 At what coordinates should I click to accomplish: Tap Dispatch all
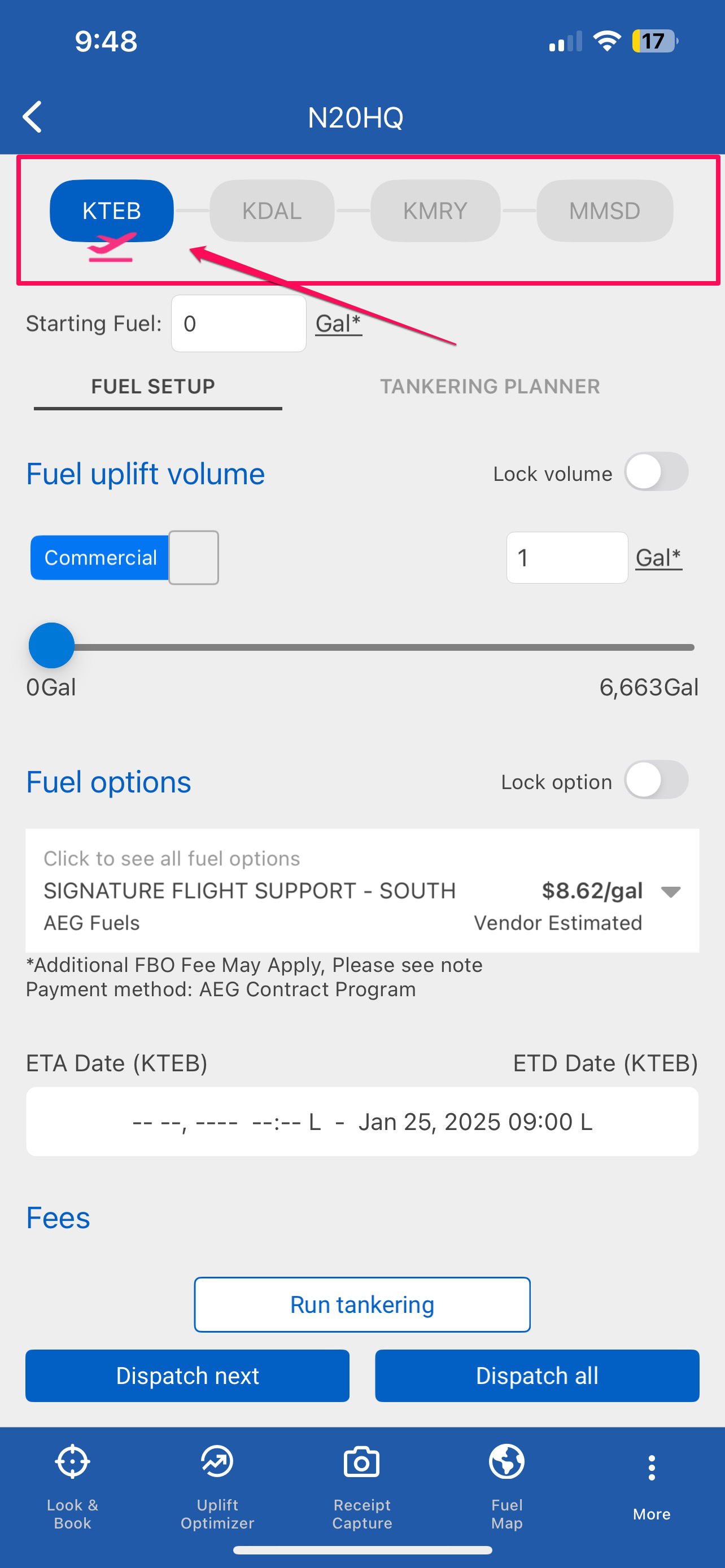537,1376
